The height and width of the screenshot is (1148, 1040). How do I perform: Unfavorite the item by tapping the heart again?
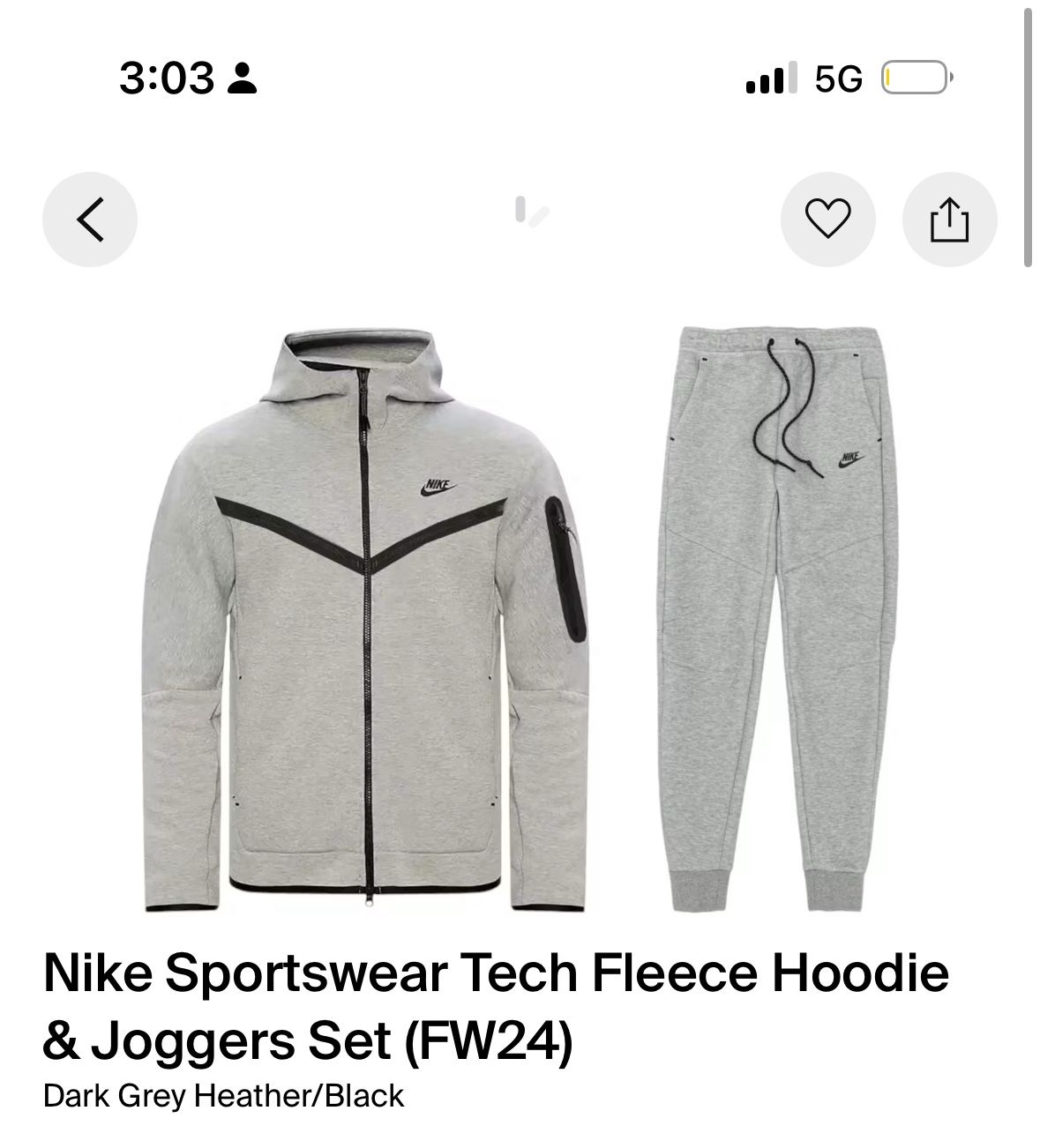(x=829, y=220)
